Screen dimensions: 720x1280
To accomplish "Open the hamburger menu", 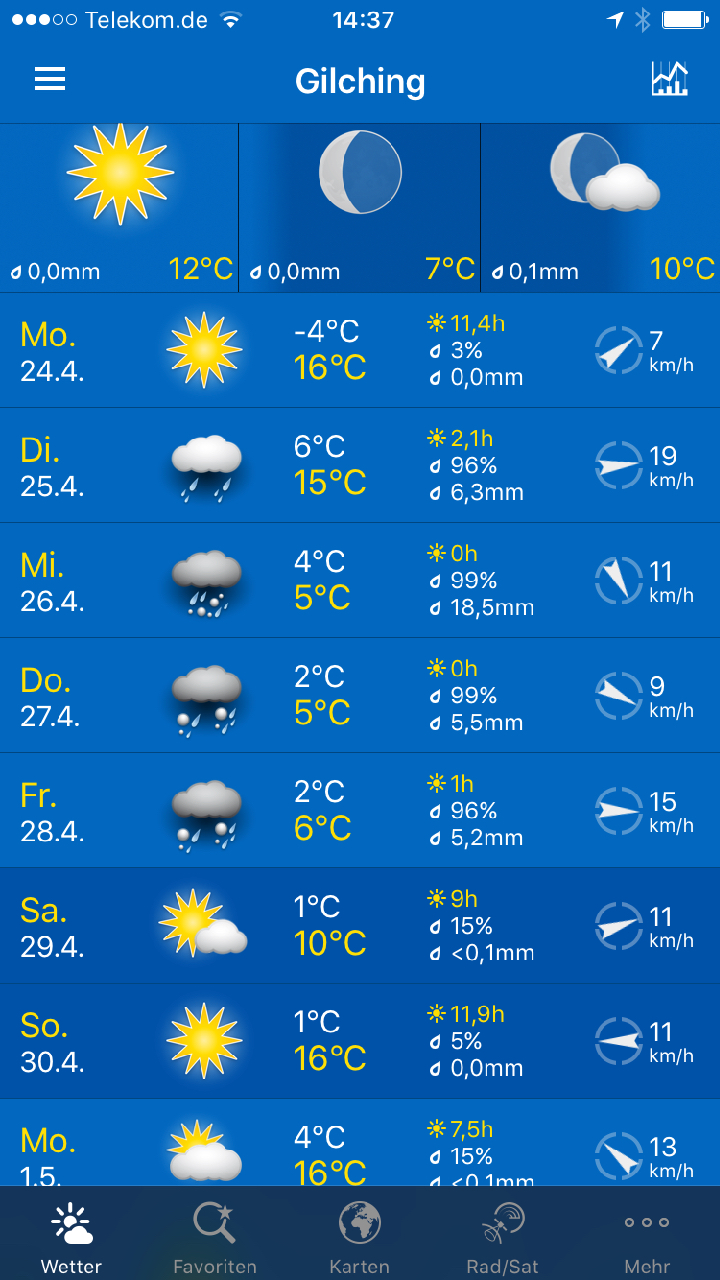I will coord(50,80).
